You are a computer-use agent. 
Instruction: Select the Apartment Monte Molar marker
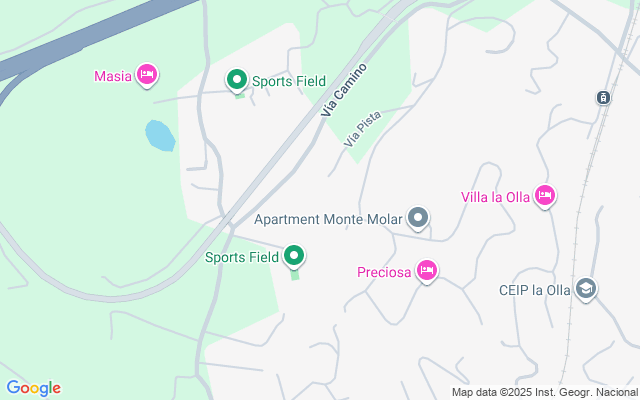(419, 218)
